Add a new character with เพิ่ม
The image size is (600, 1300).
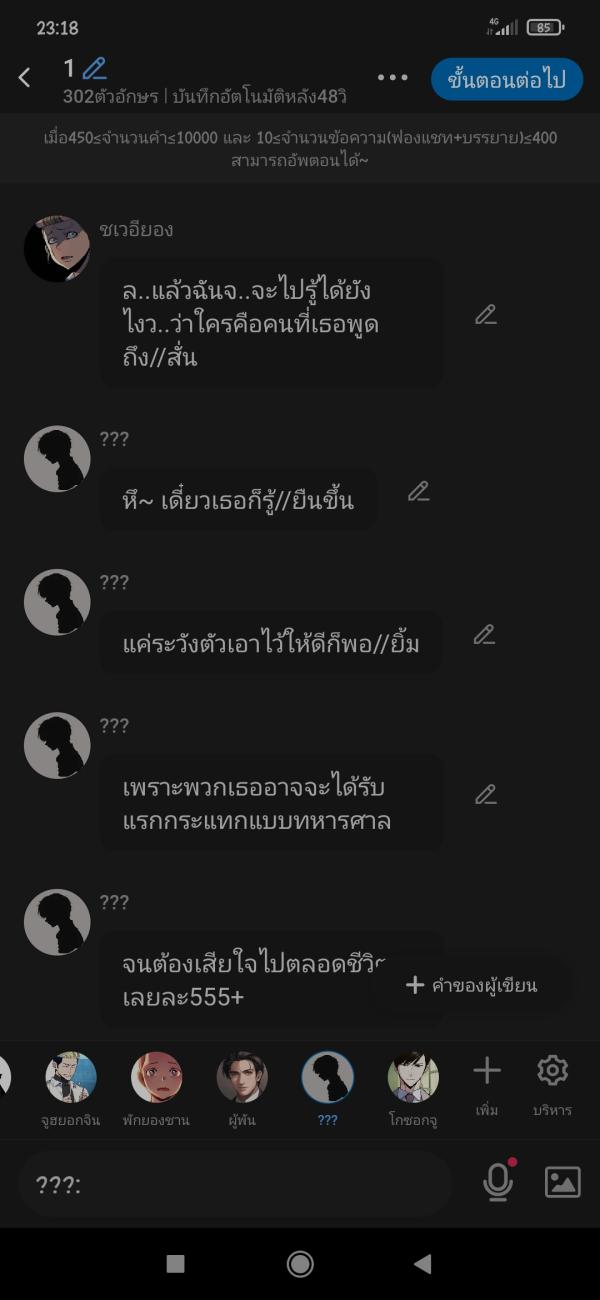point(487,1083)
